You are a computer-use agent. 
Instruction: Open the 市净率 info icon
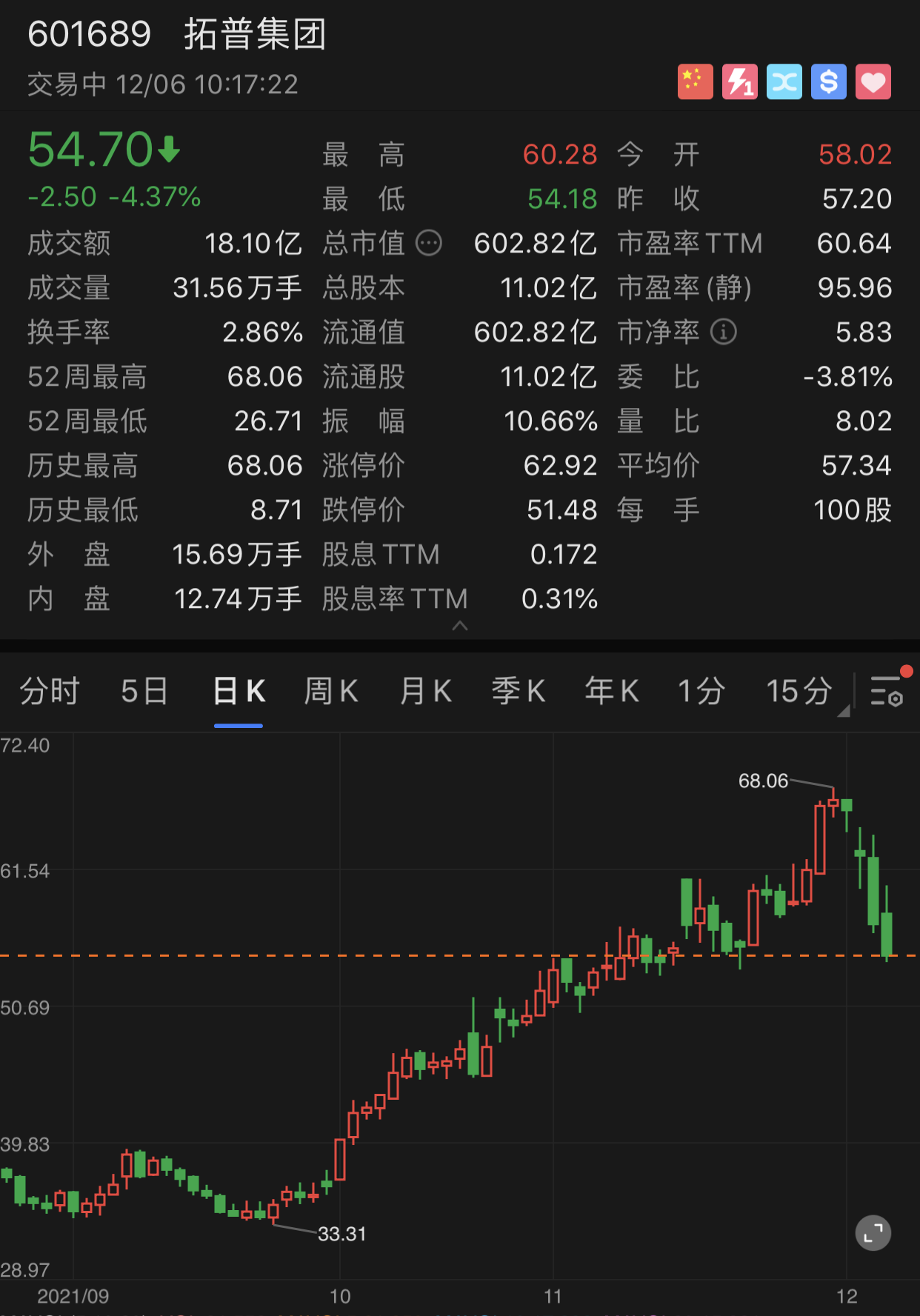tap(724, 333)
